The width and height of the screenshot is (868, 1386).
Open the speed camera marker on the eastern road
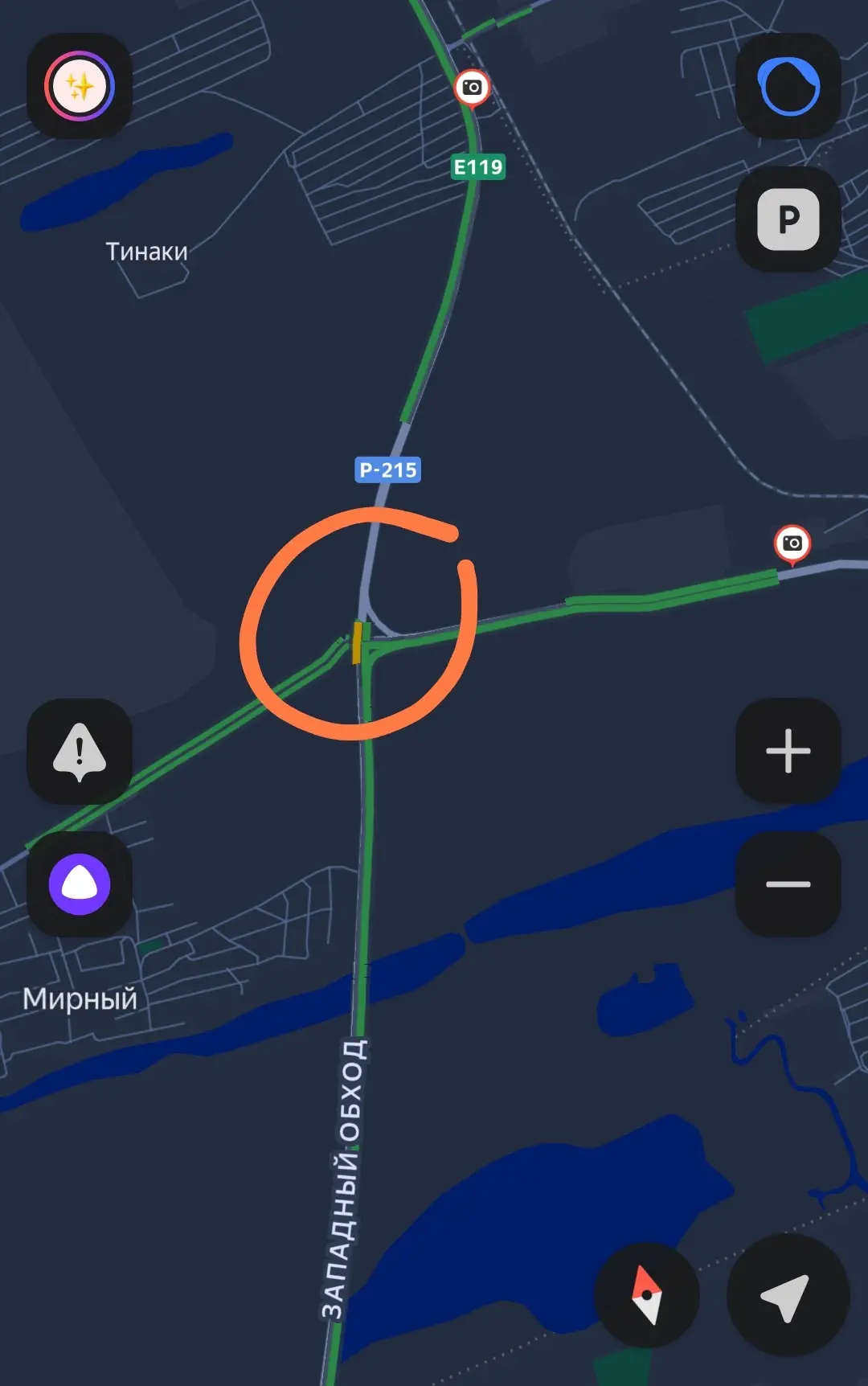click(x=792, y=543)
